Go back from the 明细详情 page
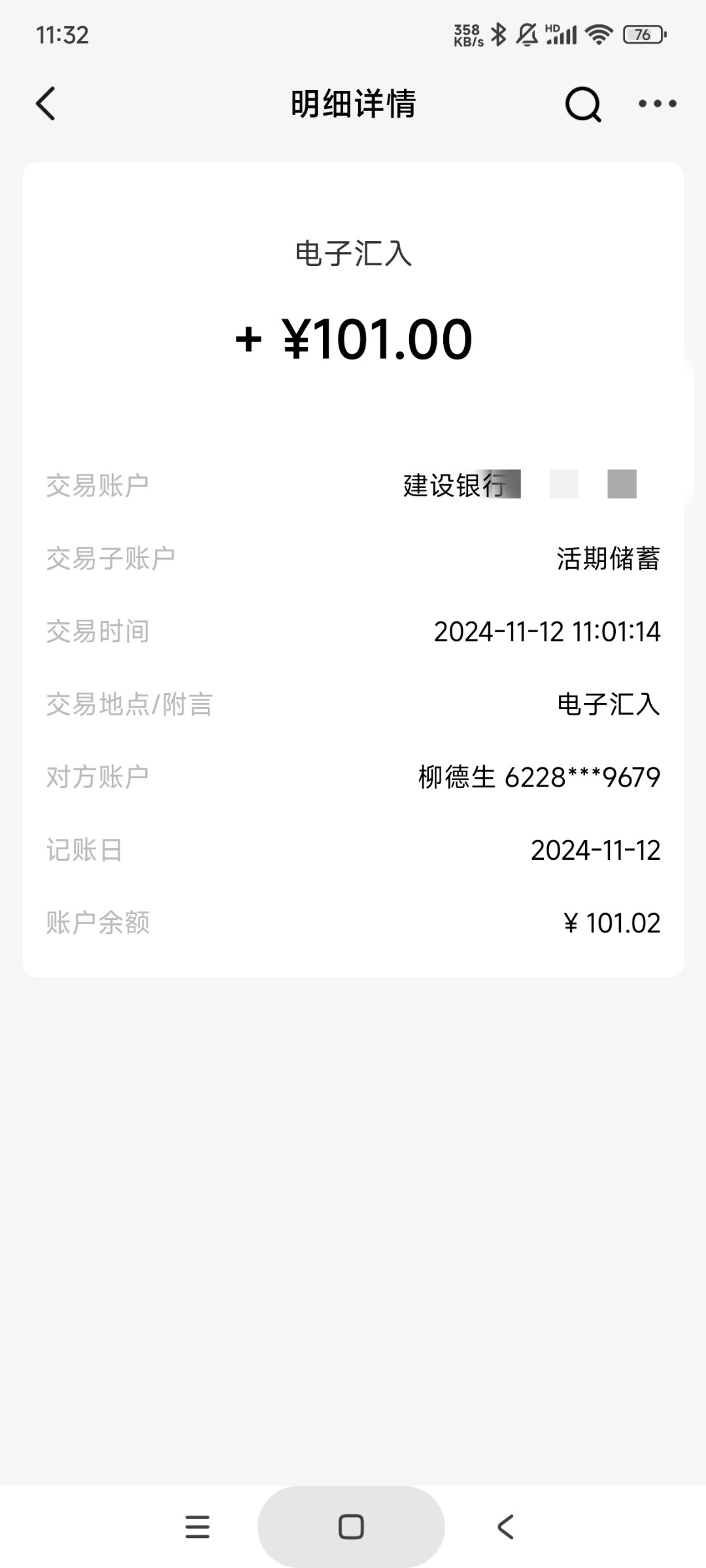This screenshot has width=706, height=1568. coord(46,104)
